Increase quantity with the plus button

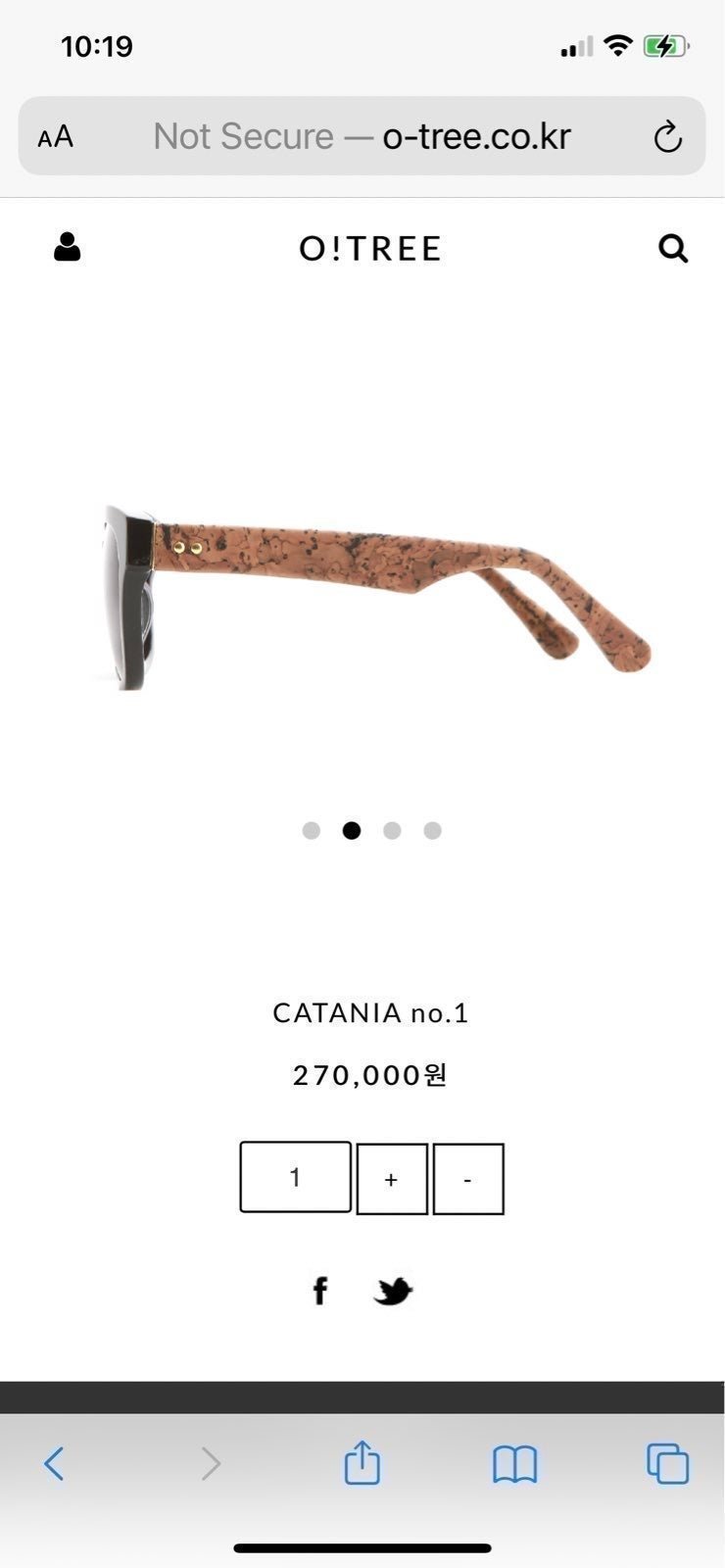click(391, 1179)
